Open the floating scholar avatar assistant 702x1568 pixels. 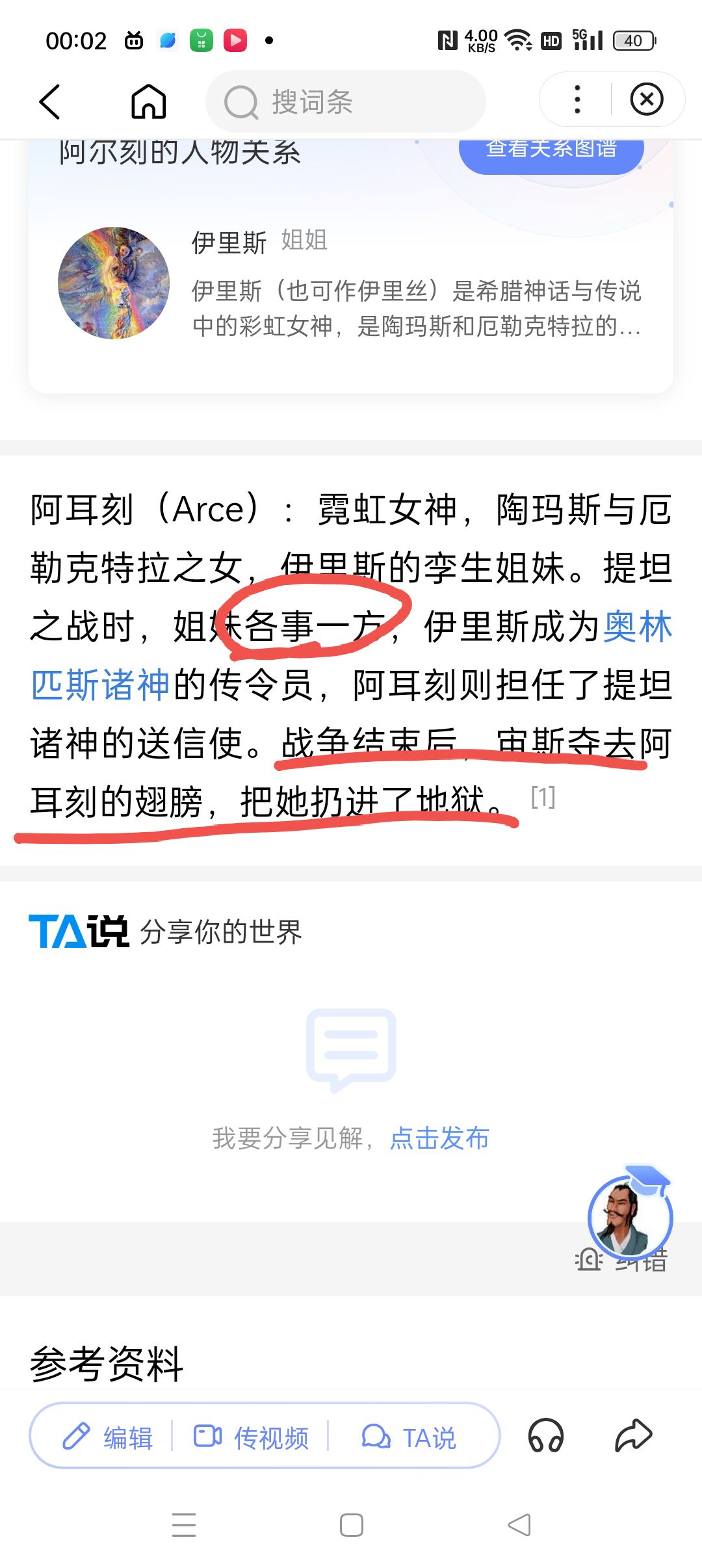629,1217
